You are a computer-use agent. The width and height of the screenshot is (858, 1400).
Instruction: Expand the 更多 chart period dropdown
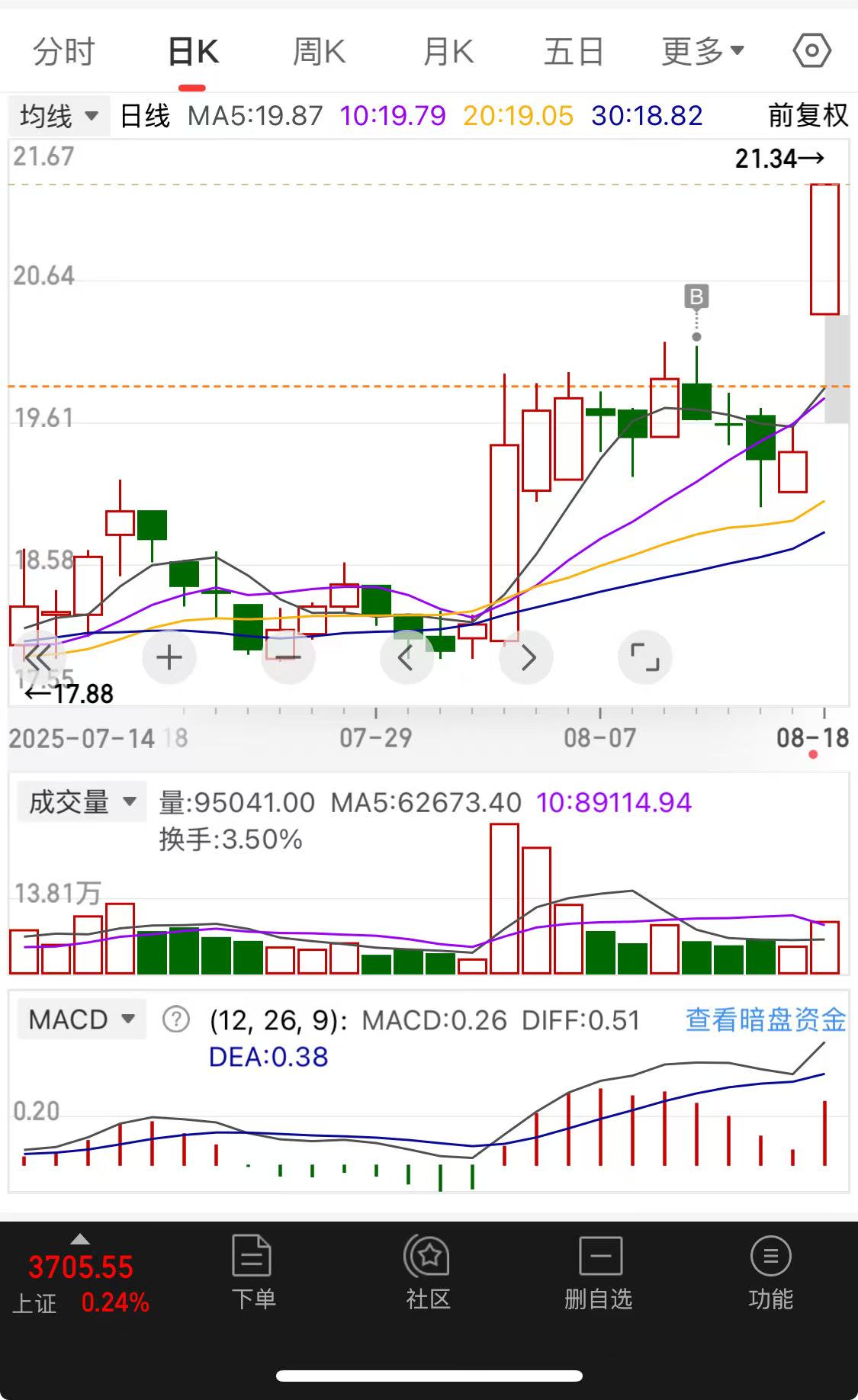click(702, 53)
